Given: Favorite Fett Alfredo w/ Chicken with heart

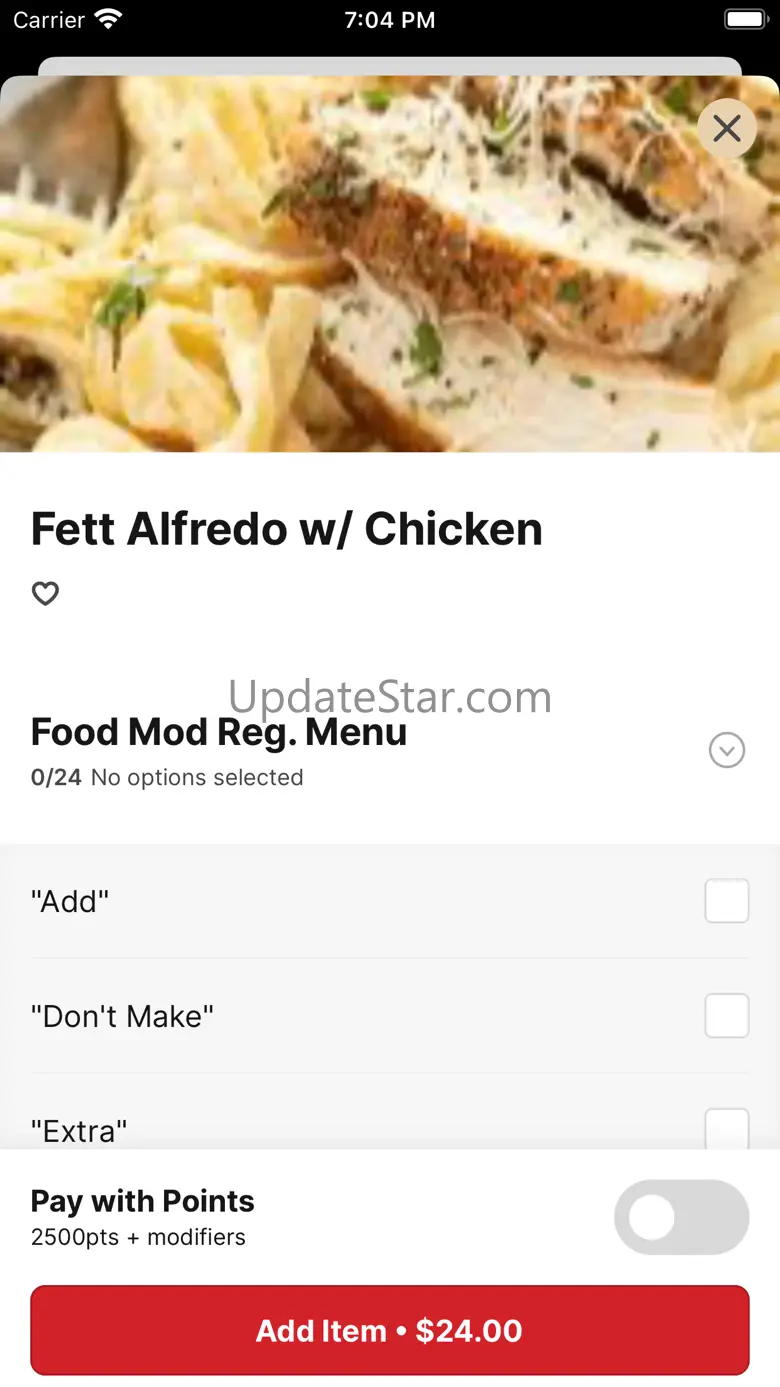Looking at the screenshot, I should (x=45, y=594).
